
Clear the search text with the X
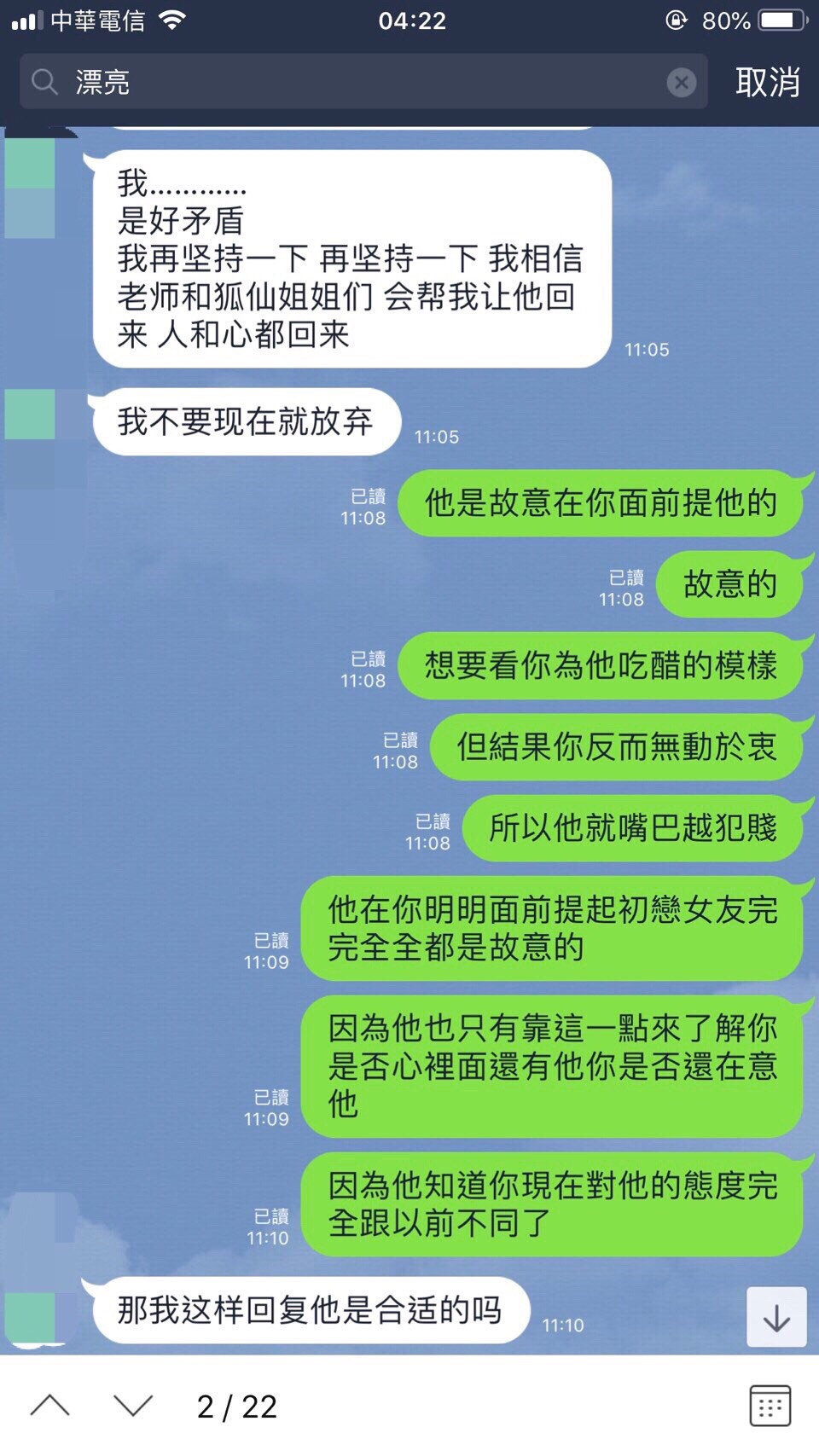[x=681, y=83]
